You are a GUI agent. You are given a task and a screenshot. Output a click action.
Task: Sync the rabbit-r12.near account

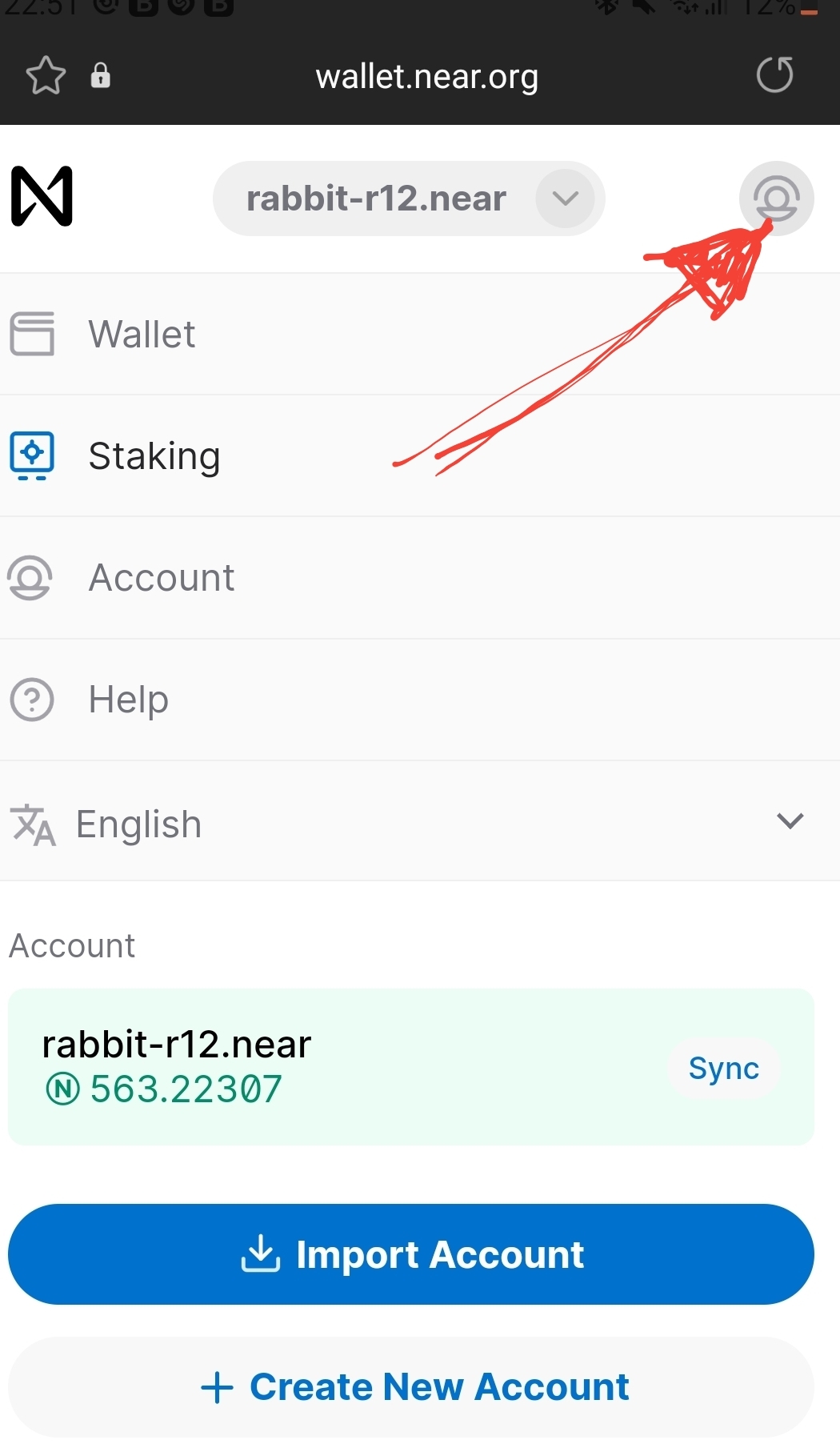click(723, 1069)
